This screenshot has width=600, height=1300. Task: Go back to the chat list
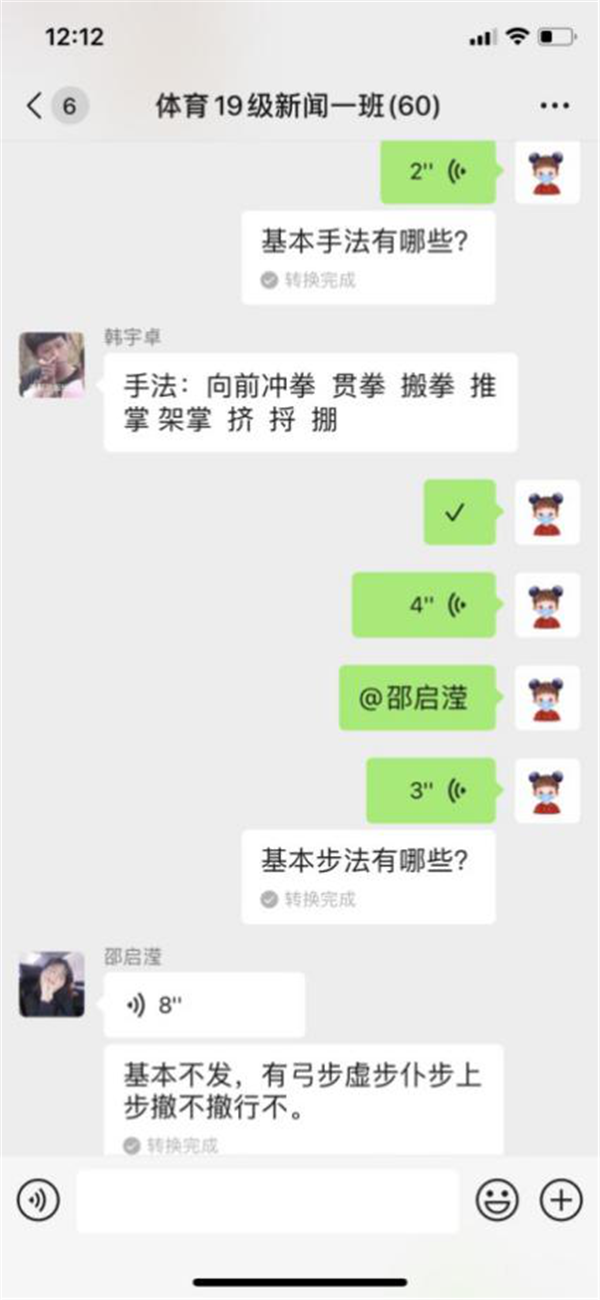36,106
